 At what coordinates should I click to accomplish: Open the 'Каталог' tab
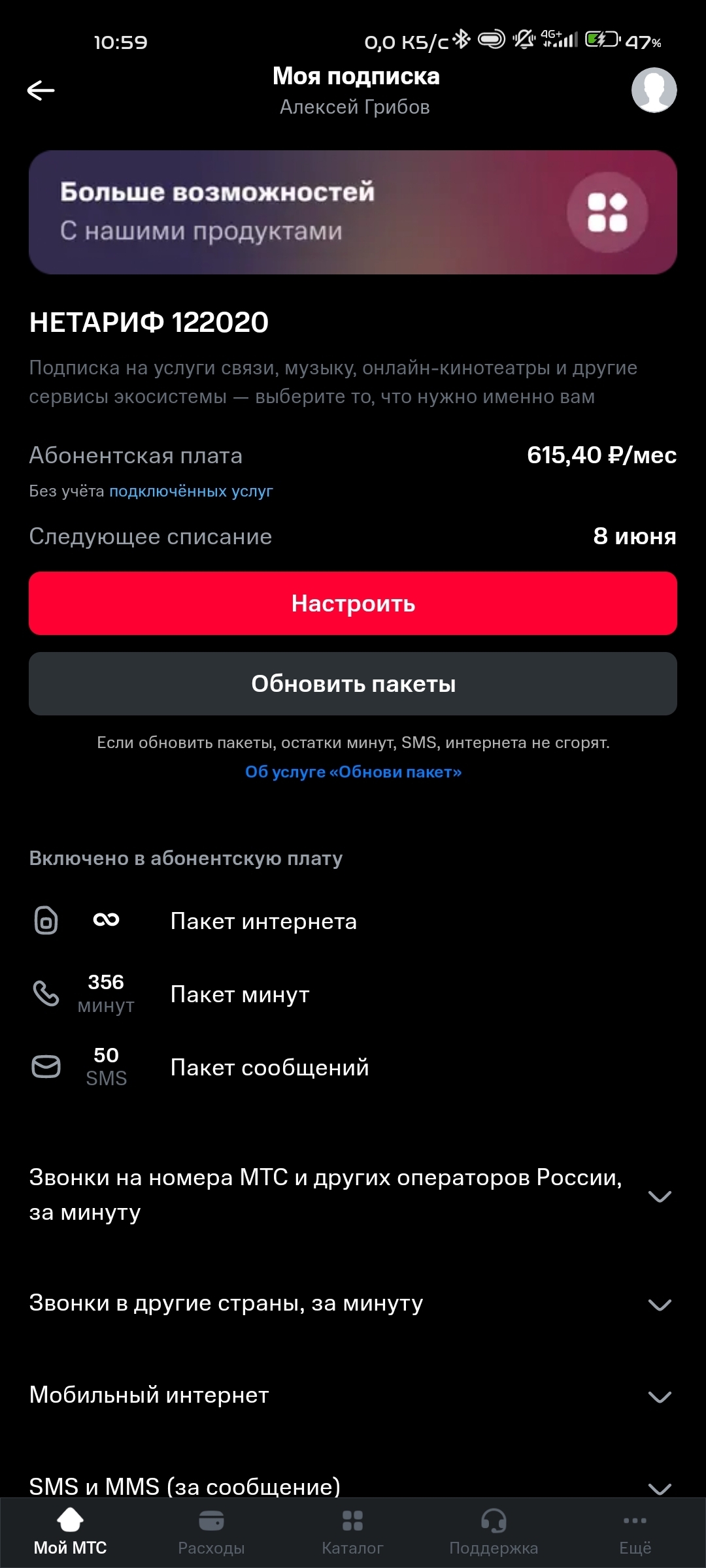(352, 1533)
